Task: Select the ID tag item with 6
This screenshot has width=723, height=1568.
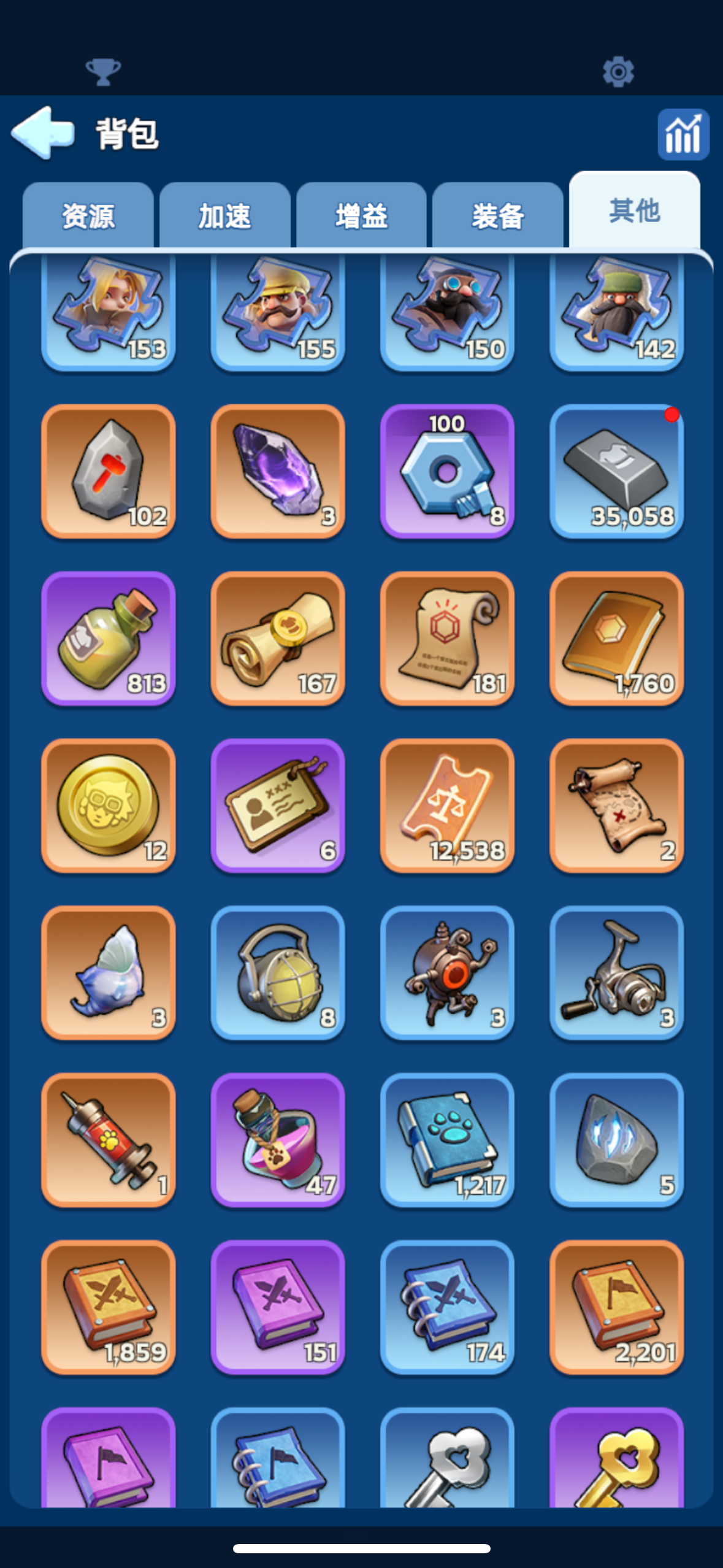Action: [278, 805]
